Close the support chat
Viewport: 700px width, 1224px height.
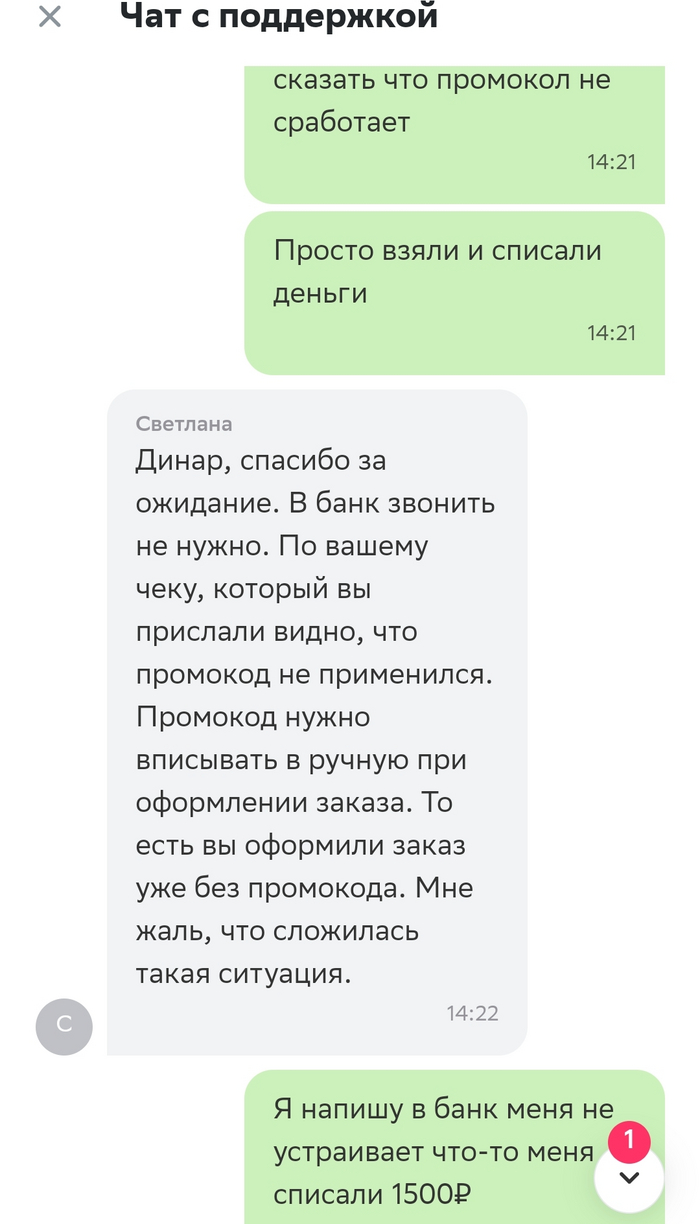(x=49, y=17)
